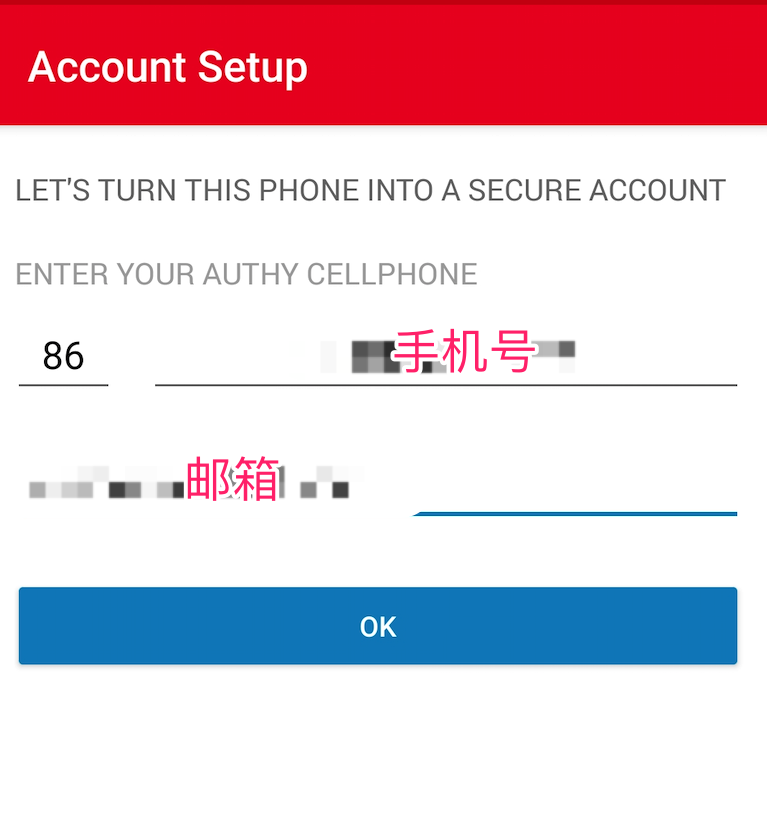
Task: Click the ENTER YOUR AUTHY CELLPHONE label
Action: [246, 274]
